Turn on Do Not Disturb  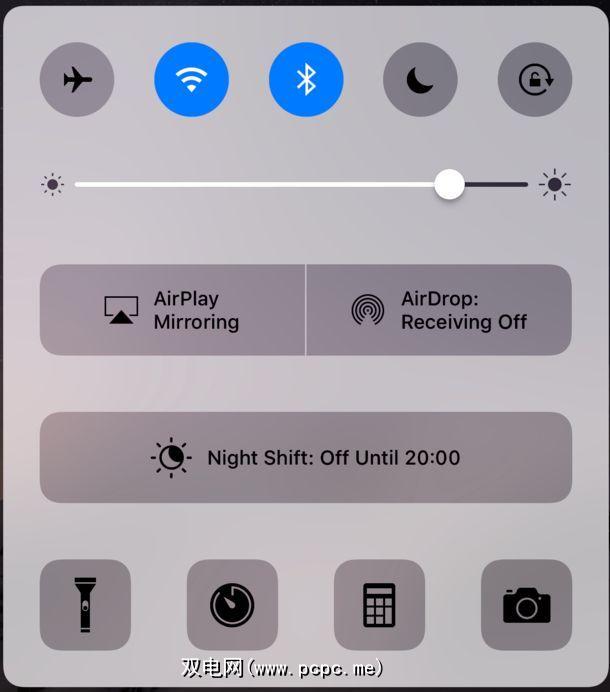[x=420, y=80]
